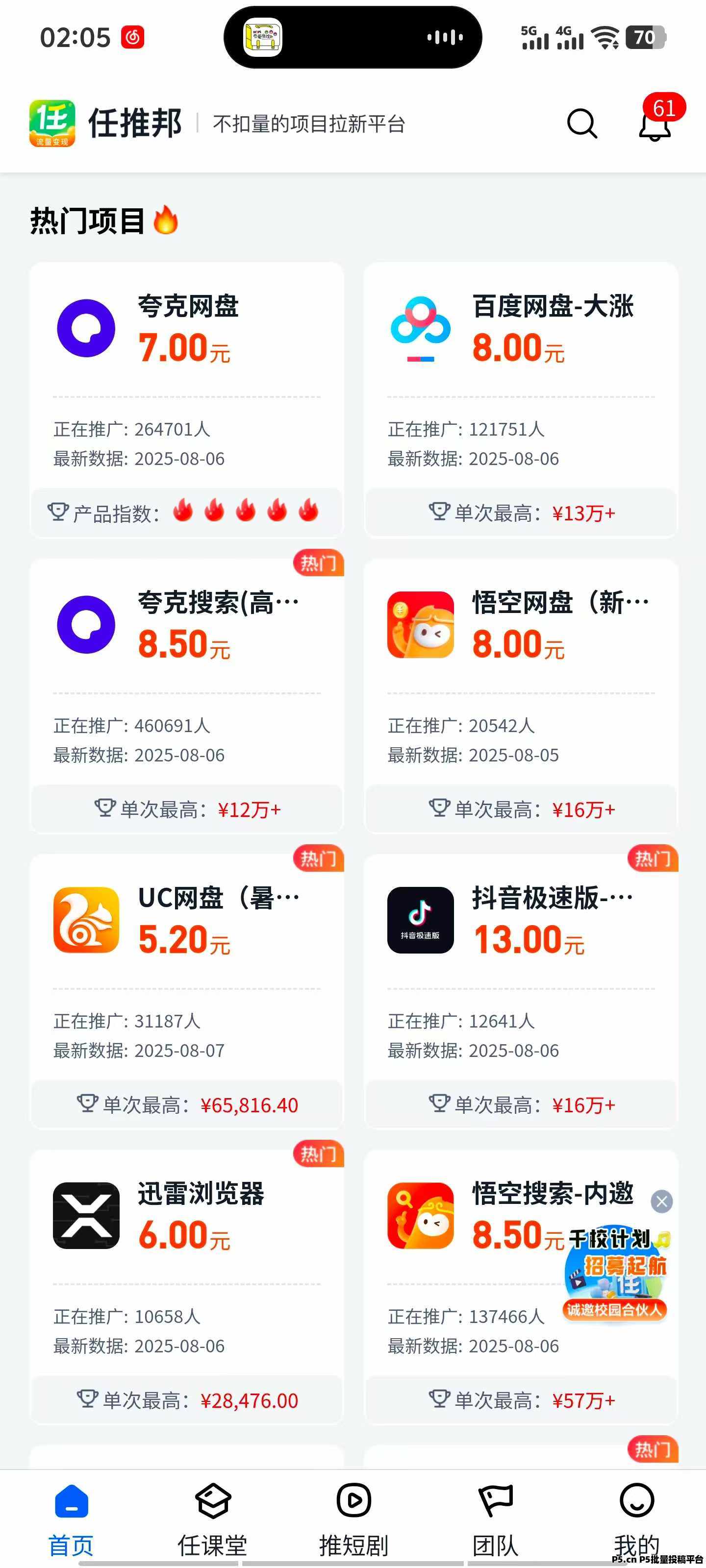
Task: Open the 百度网盘-大涨 project card
Action: (521, 399)
